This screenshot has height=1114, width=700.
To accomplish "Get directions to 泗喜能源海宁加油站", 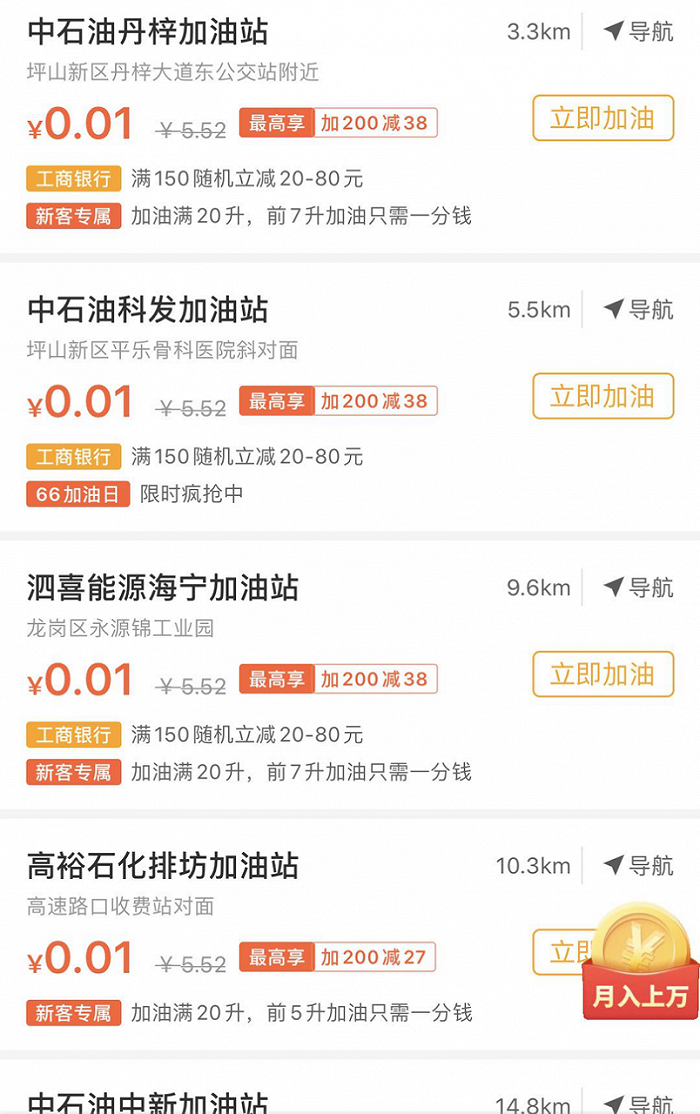I will click(639, 588).
